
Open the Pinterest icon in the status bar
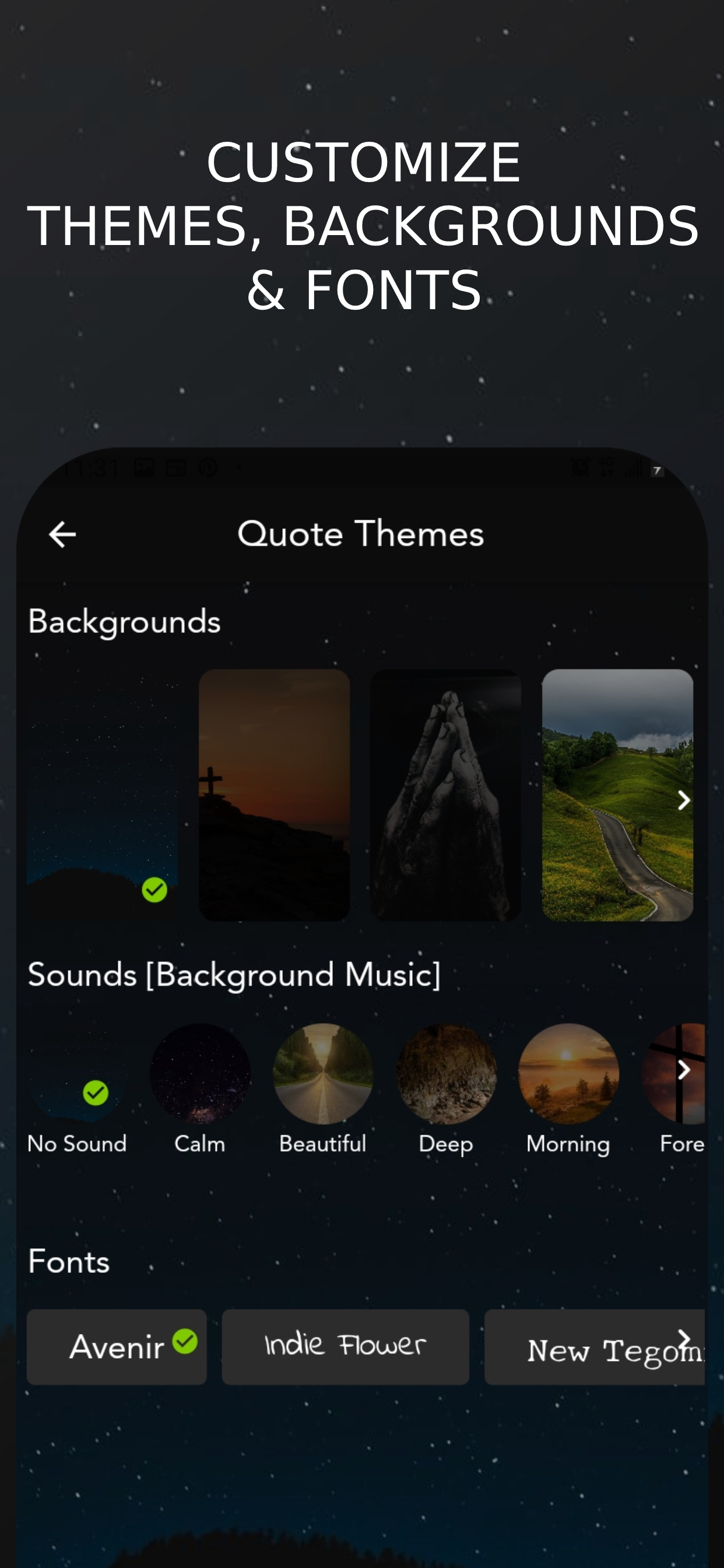[x=207, y=467]
